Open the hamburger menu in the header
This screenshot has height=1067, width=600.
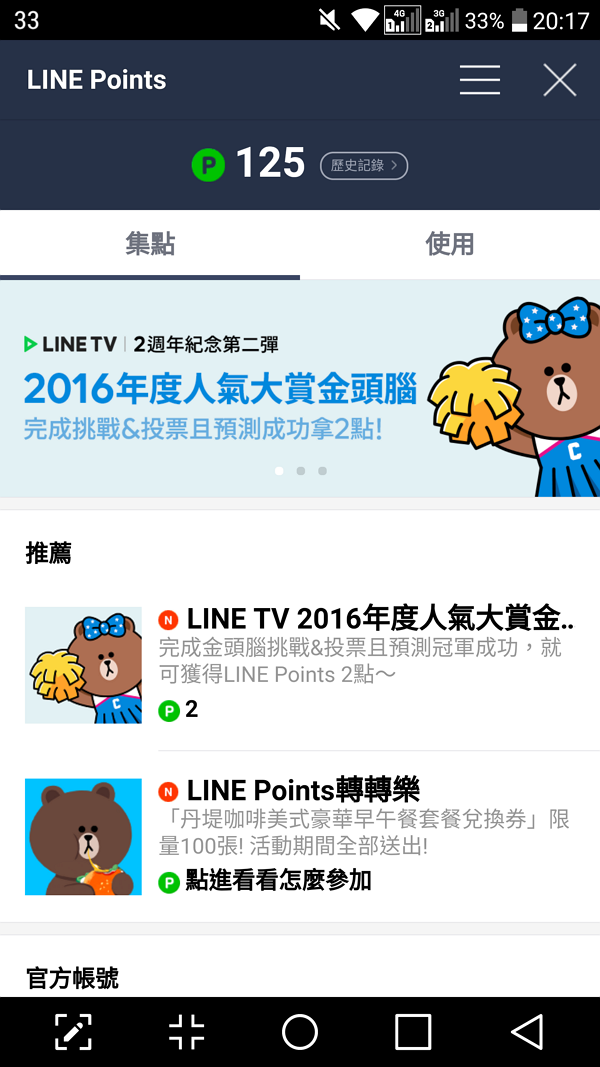pos(480,80)
